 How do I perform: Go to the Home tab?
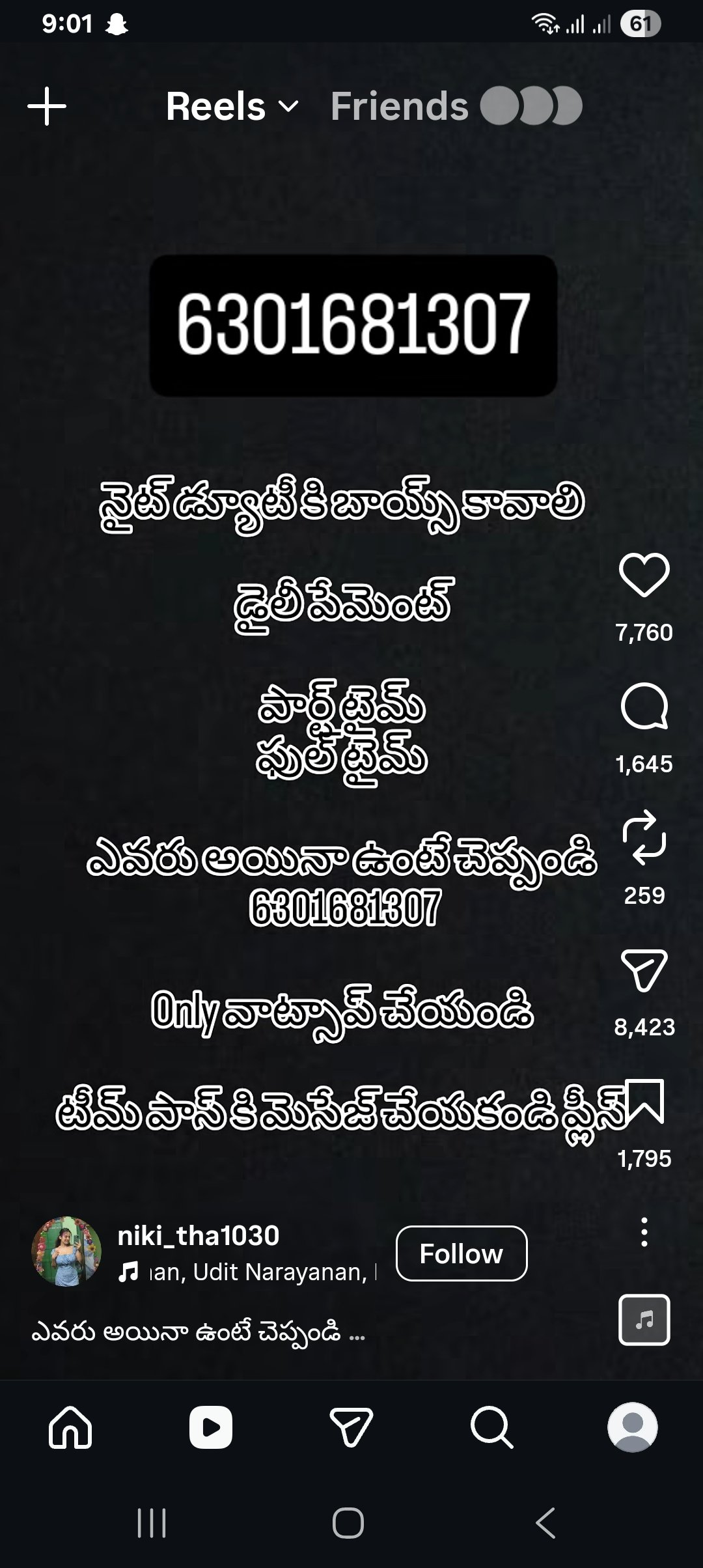tap(70, 1427)
